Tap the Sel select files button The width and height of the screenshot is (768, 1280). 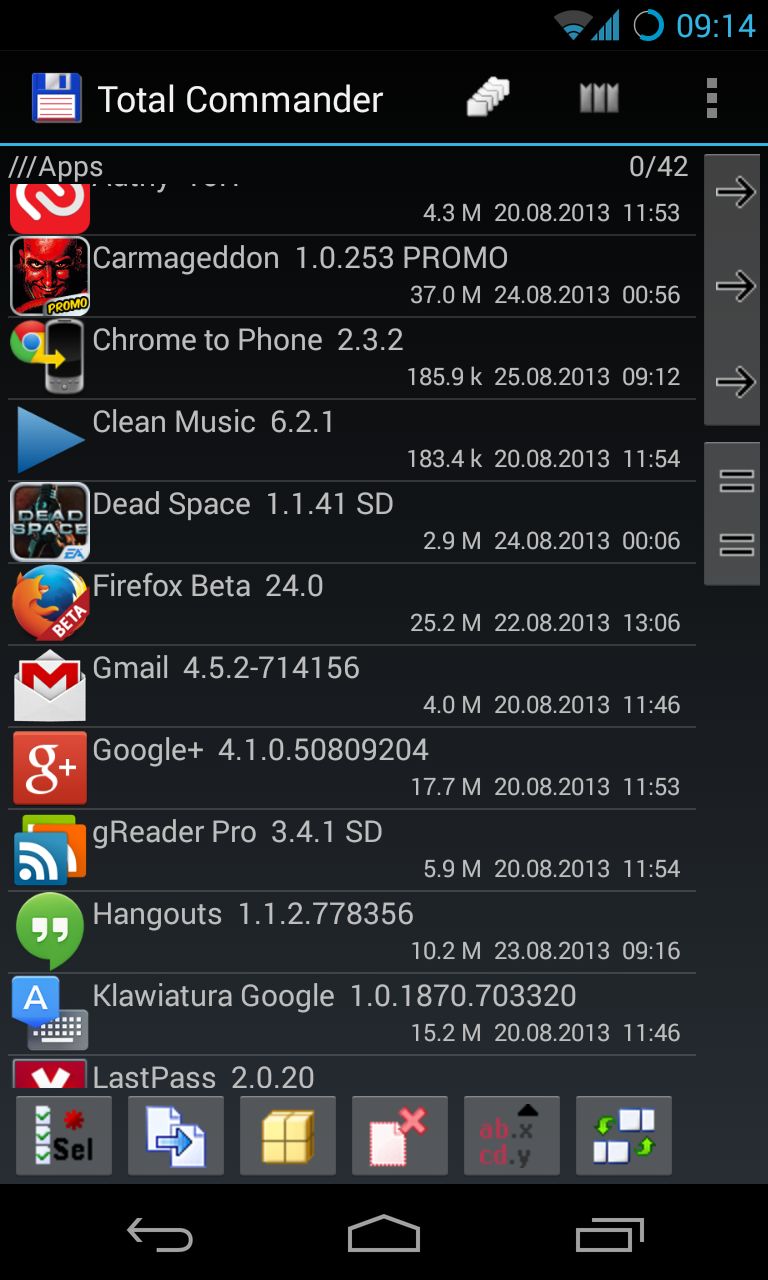coord(64,1136)
